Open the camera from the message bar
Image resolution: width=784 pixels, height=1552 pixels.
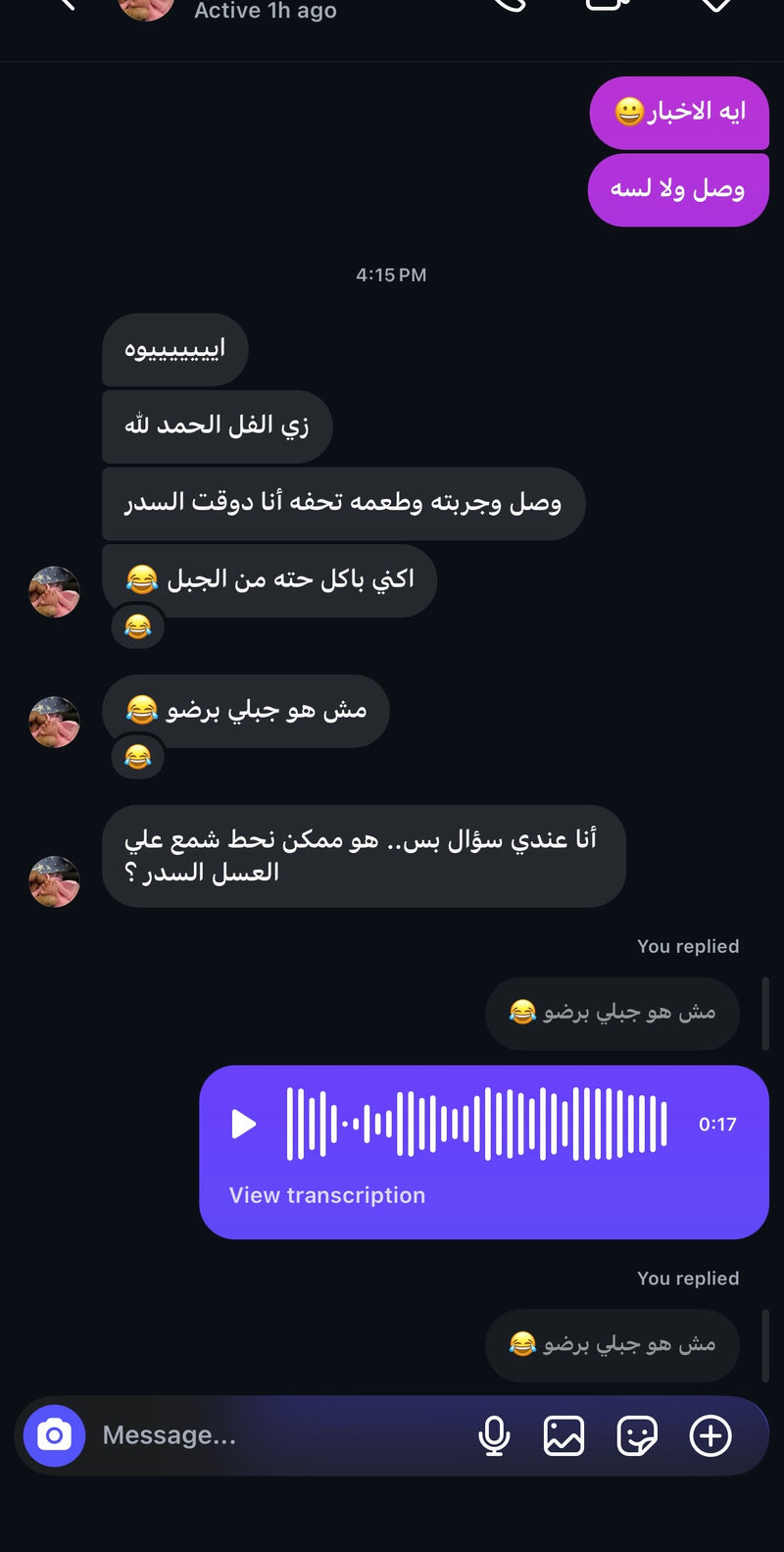tap(54, 1436)
